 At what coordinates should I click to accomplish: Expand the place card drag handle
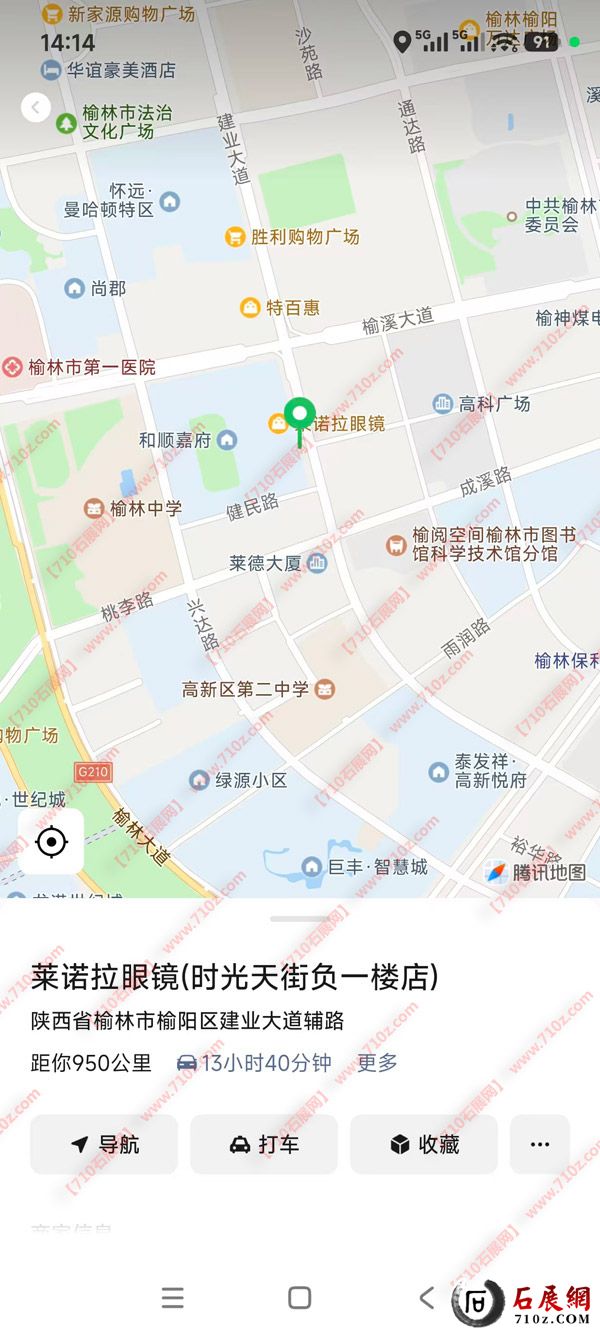[300, 918]
